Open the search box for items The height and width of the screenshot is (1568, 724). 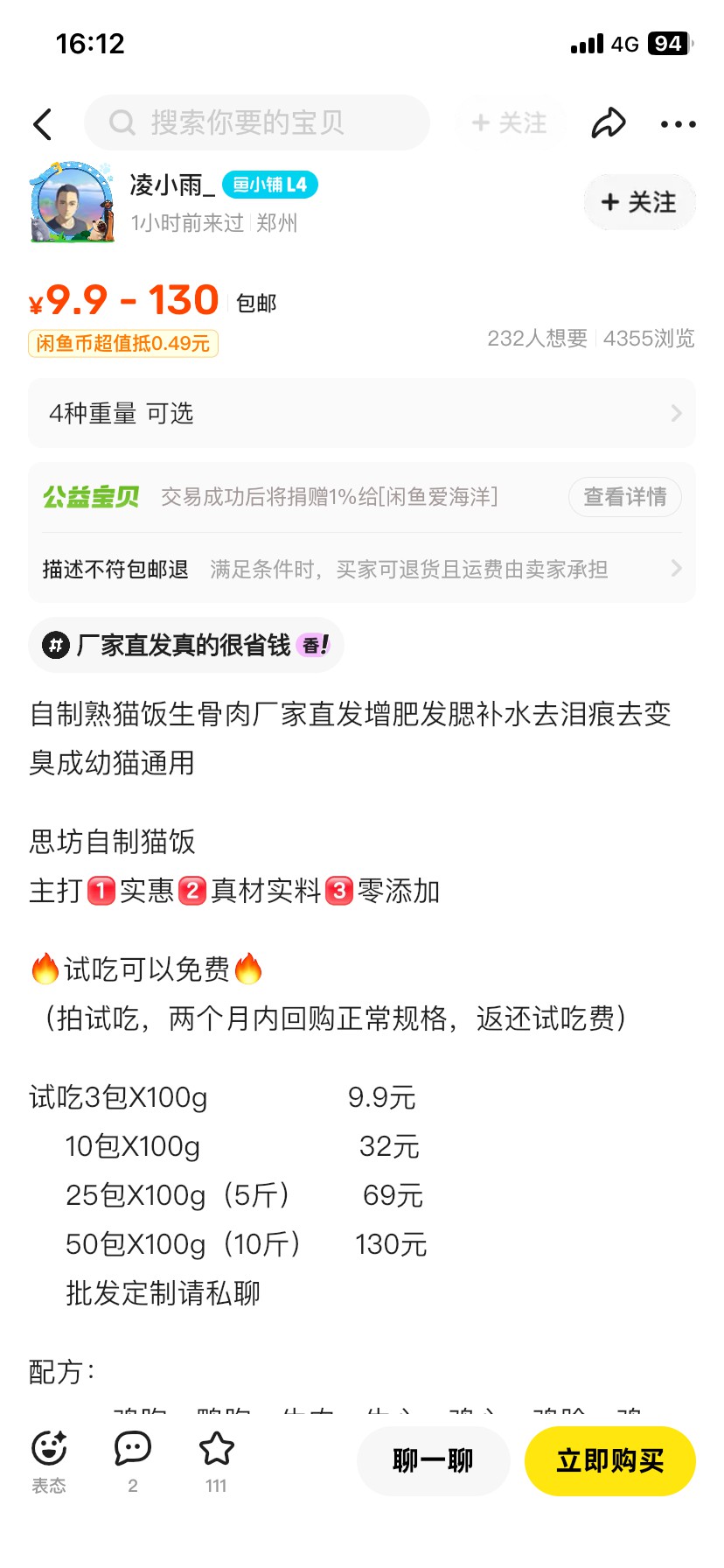(x=256, y=122)
